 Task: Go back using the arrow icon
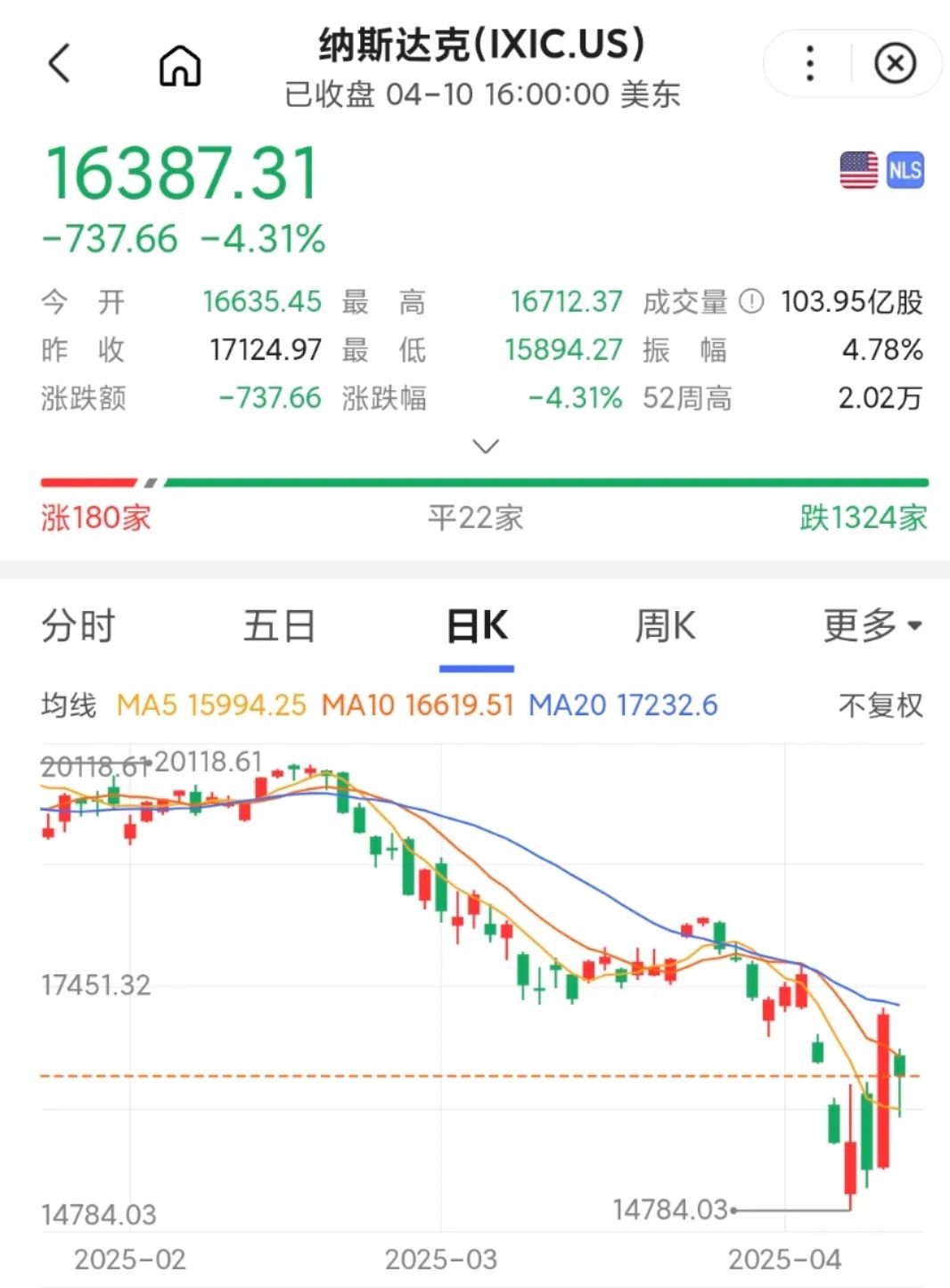click(x=59, y=64)
